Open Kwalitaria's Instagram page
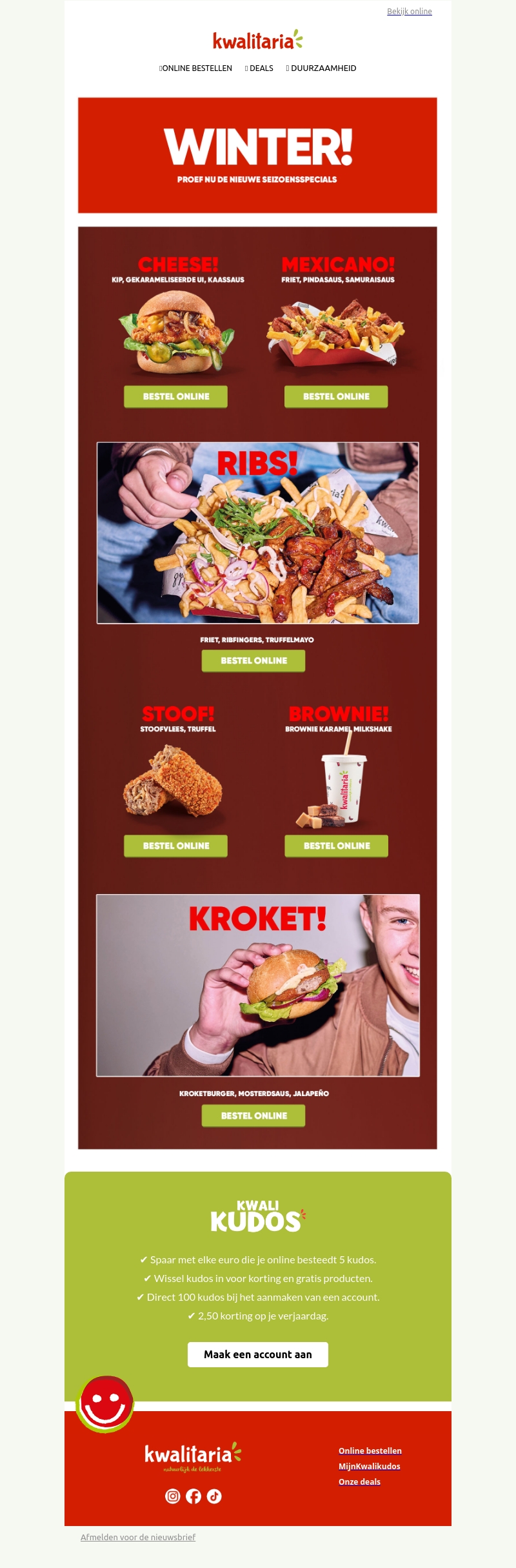This screenshot has height=1568, width=516. tap(173, 1496)
